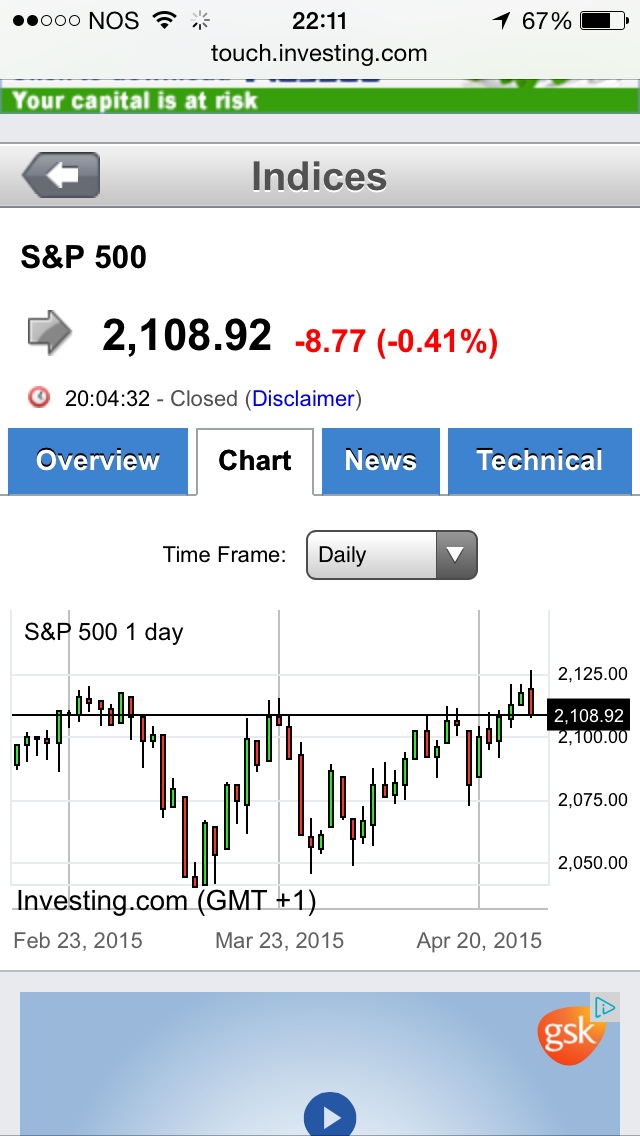Open the Disclaimer link
Viewport: 640px width, 1136px height.
[x=303, y=399]
